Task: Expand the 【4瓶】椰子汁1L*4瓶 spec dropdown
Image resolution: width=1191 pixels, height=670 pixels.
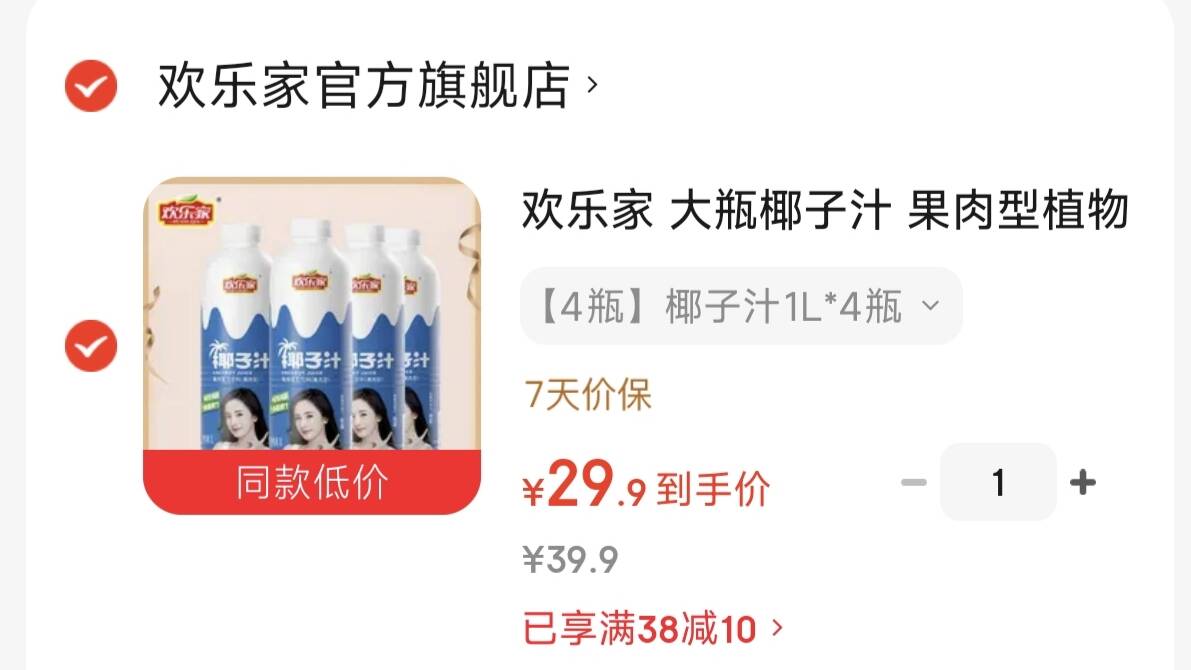Action: (x=740, y=306)
